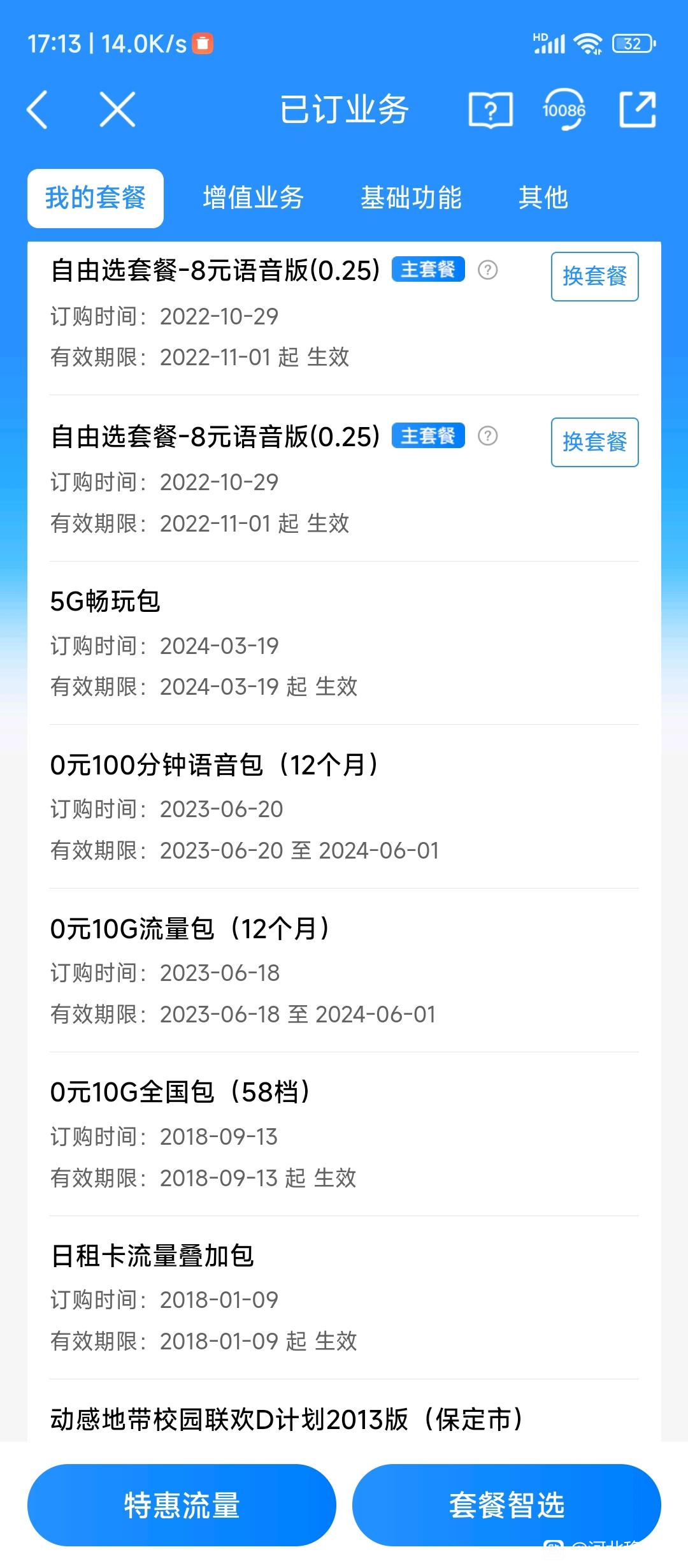
Task: Go back using the left arrow
Action: 37,110
